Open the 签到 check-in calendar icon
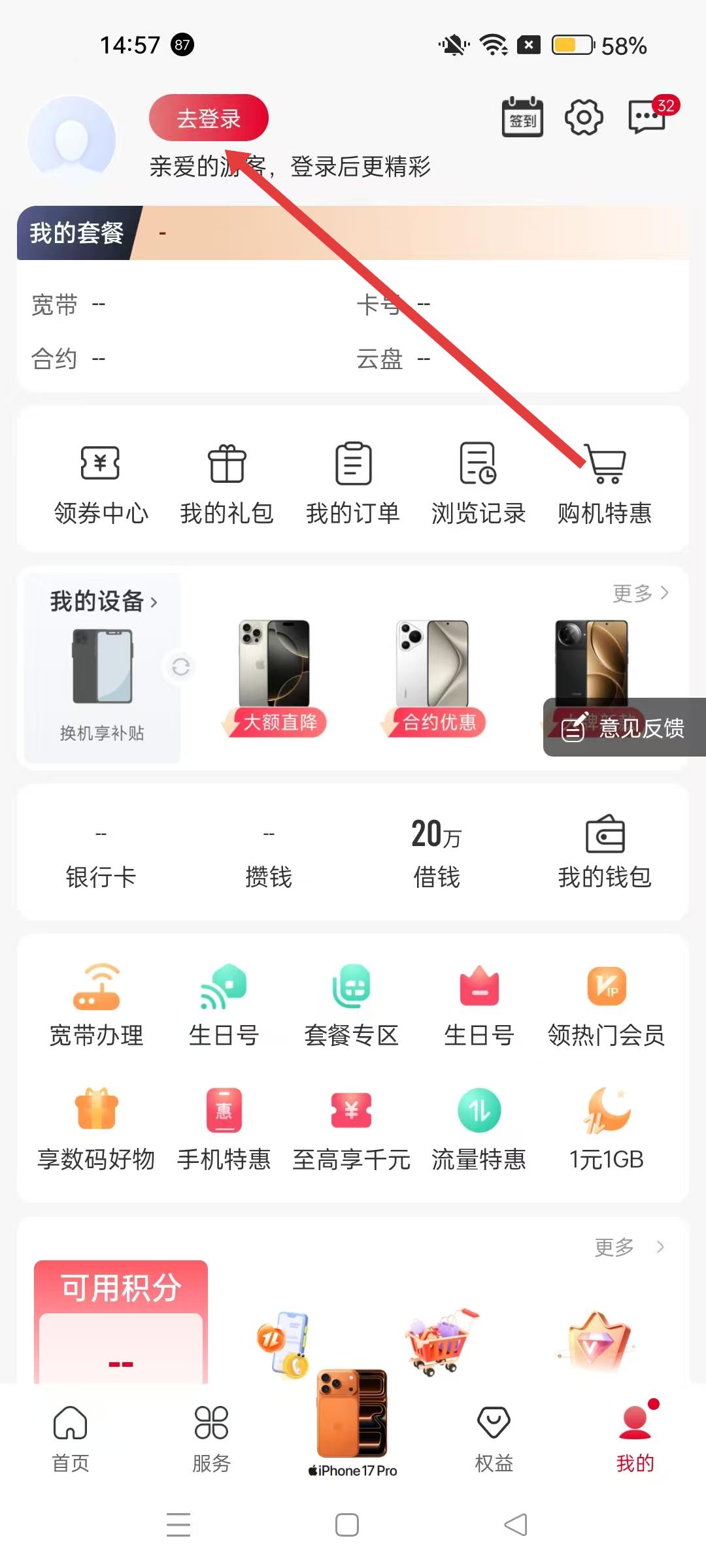The height and width of the screenshot is (1568, 706). 522,118
